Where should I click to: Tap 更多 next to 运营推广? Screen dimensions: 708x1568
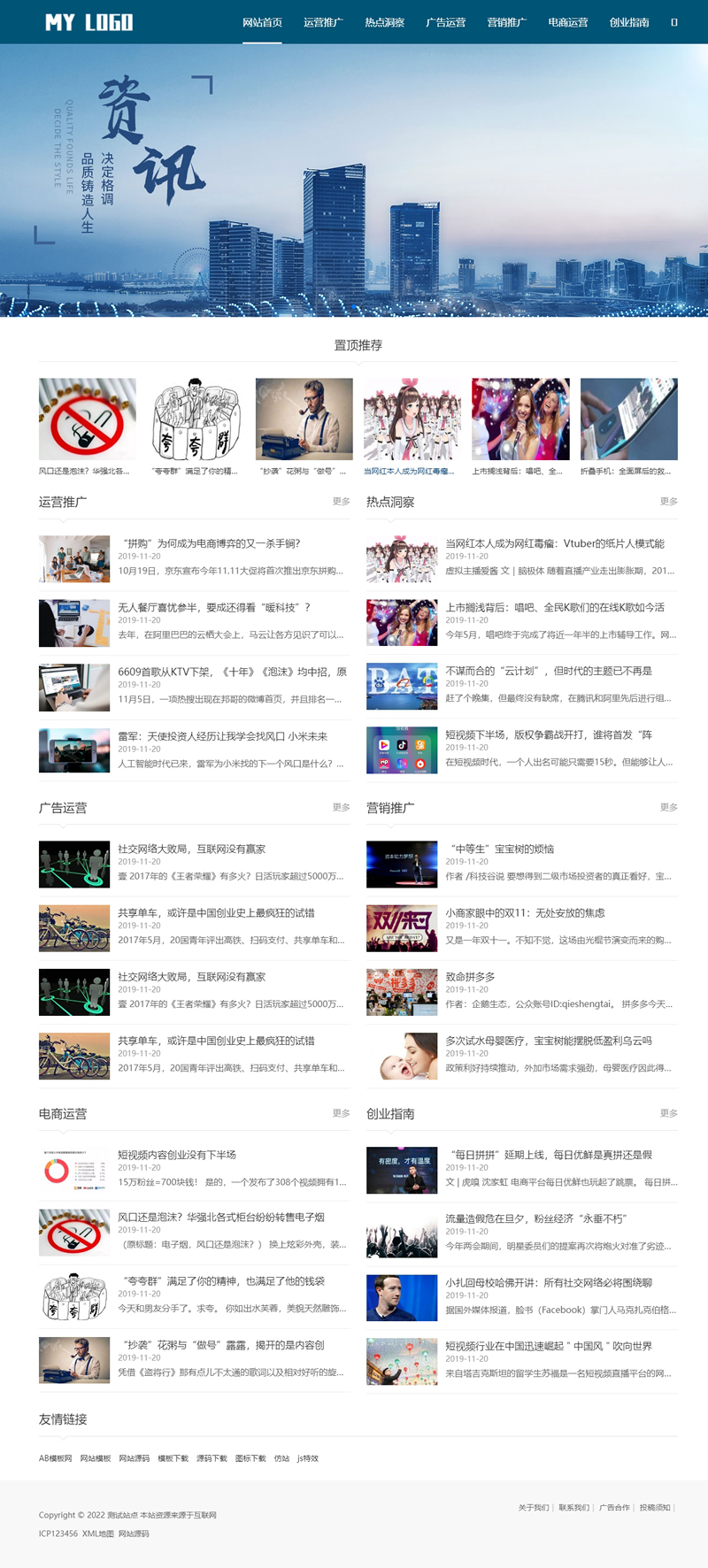coord(341,502)
